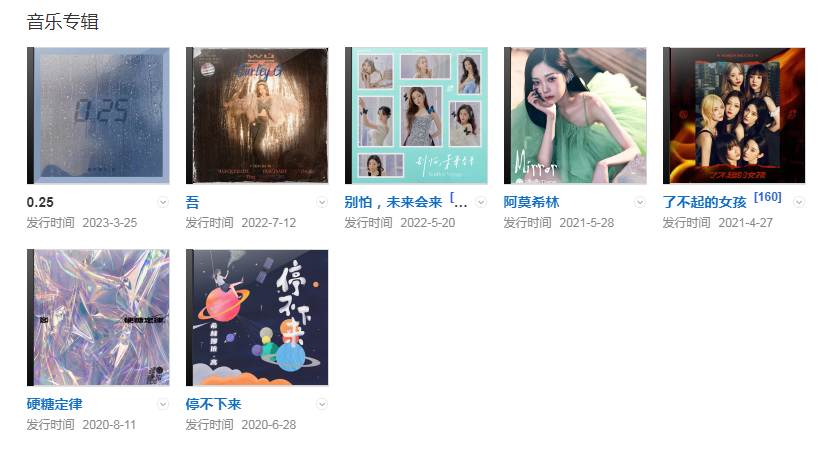Expand details for the 了不起的女孩 album
Screen dimensions: 824x461
[799, 202]
